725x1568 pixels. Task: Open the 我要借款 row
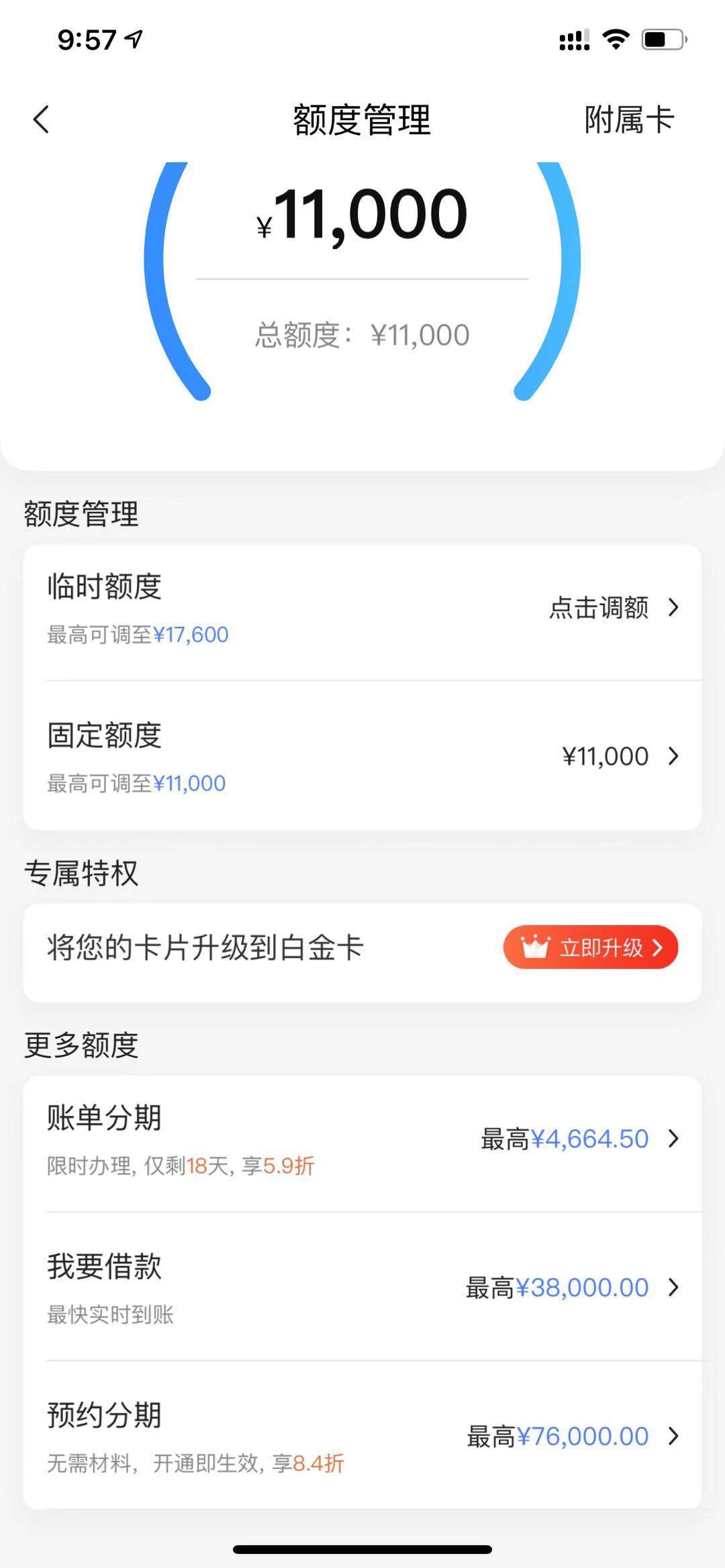(362, 1288)
